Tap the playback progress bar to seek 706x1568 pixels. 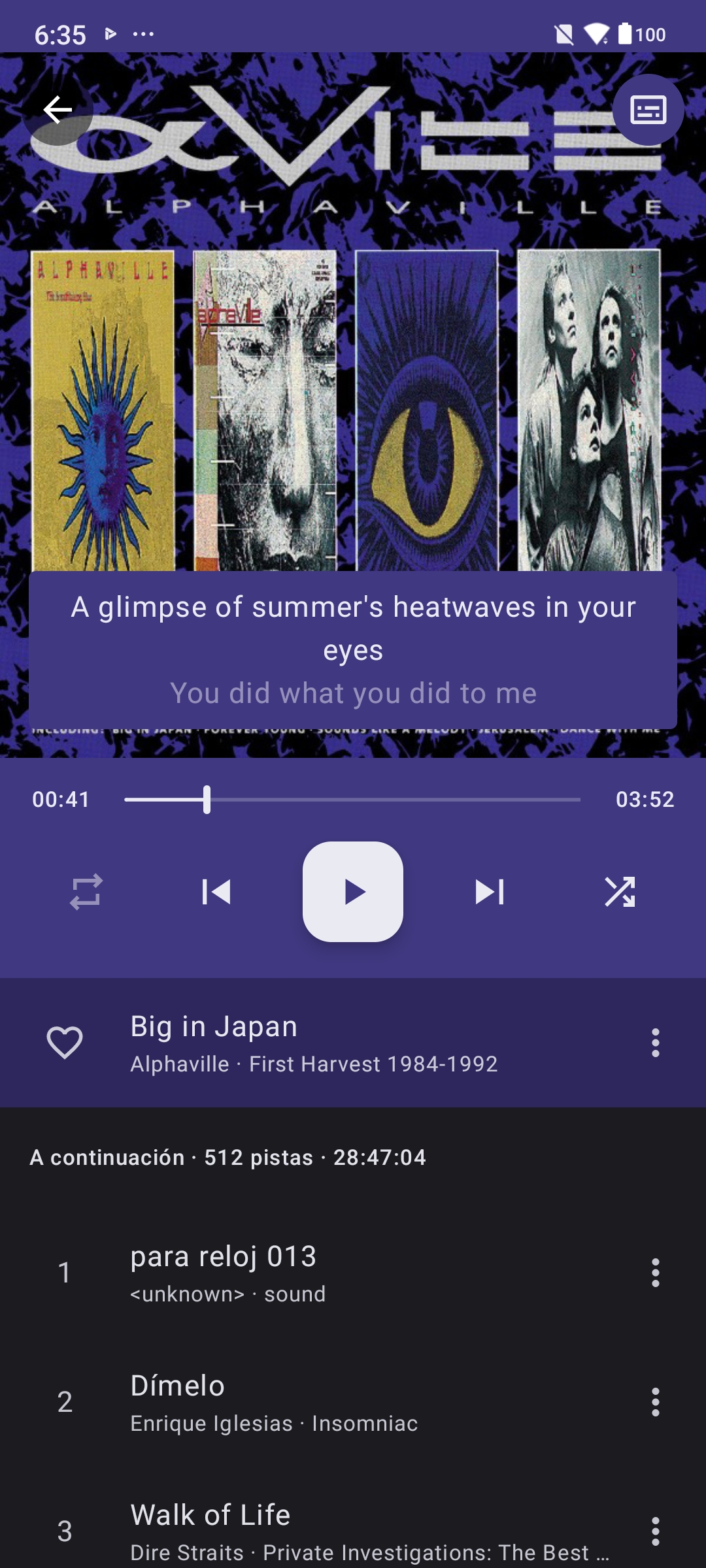pos(353,799)
